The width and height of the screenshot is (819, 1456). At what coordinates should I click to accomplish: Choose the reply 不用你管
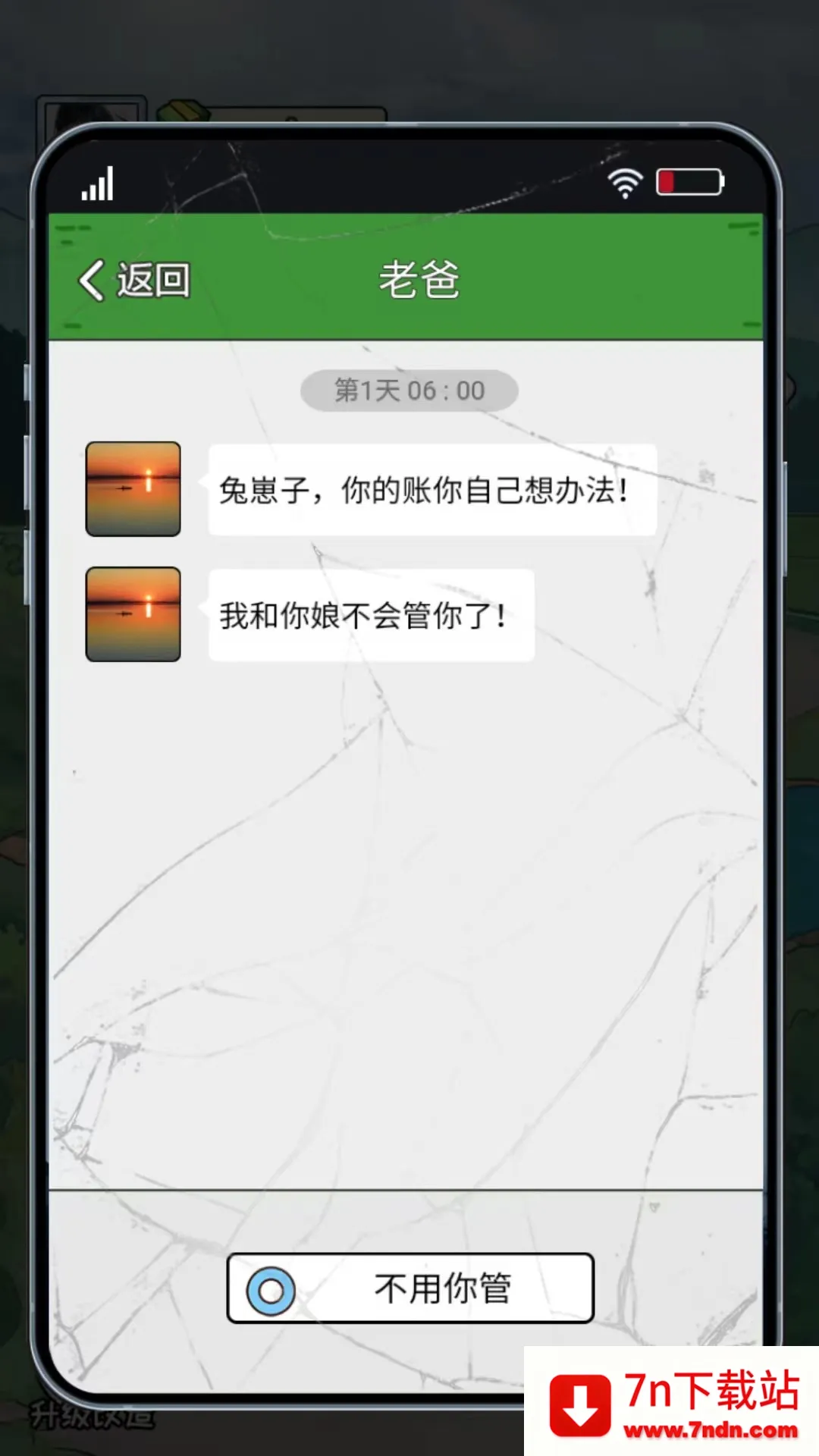point(410,1288)
